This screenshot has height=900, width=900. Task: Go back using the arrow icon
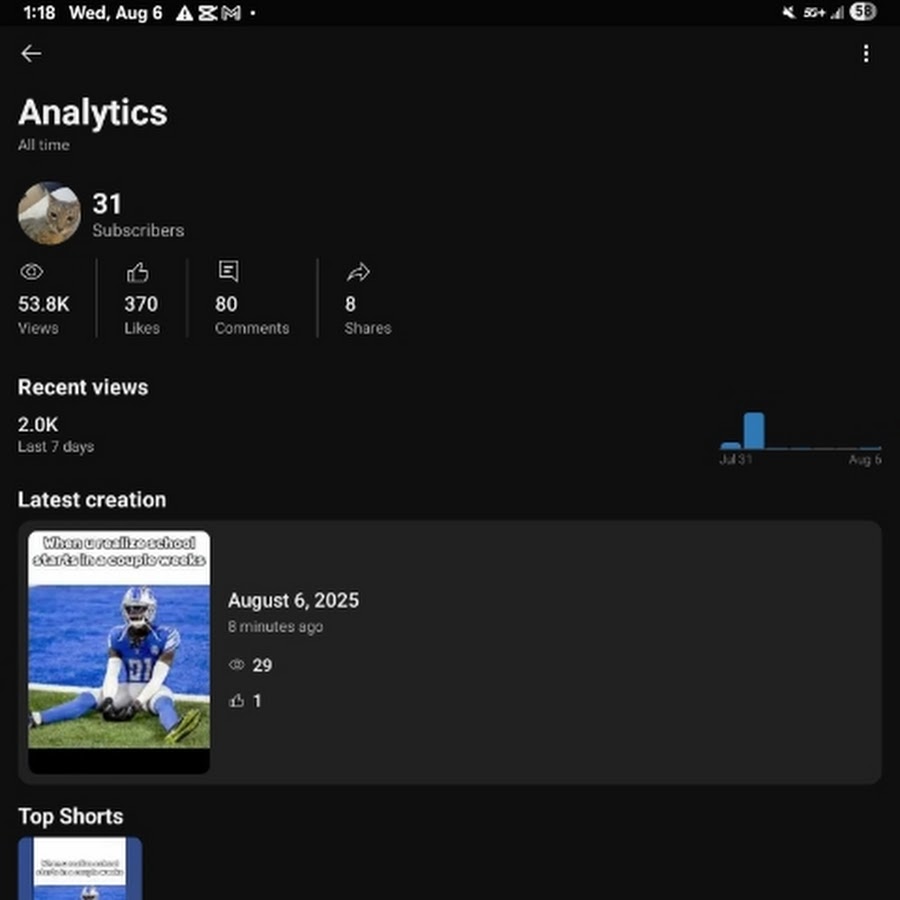[31, 54]
